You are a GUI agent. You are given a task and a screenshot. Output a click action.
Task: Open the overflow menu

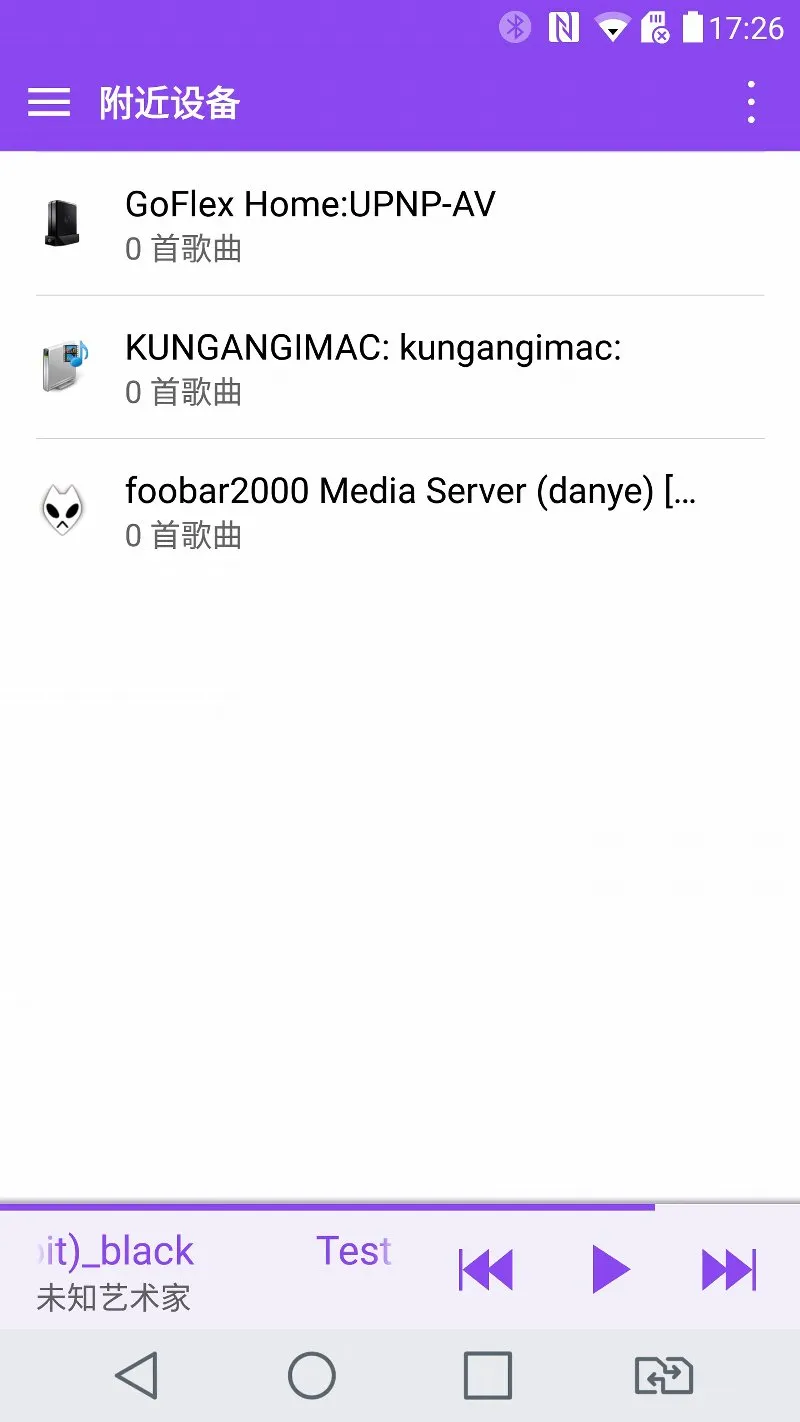(x=751, y=102)
